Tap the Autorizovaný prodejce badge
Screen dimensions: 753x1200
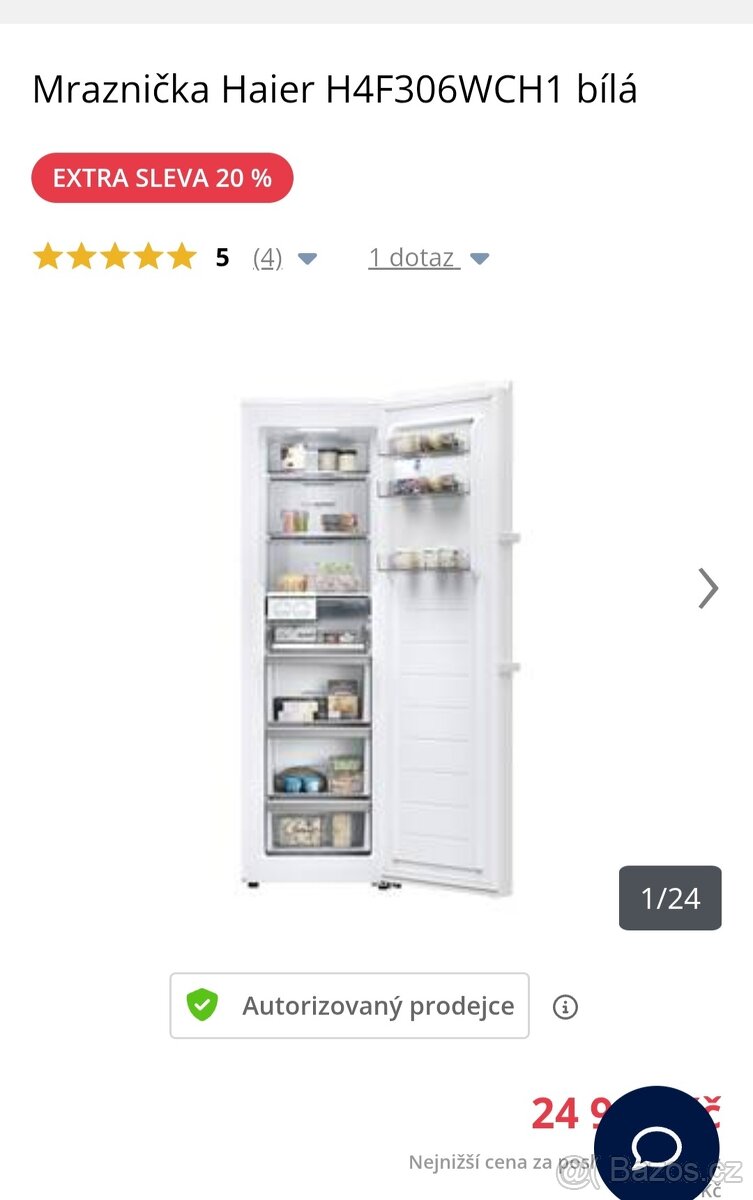349,1005
